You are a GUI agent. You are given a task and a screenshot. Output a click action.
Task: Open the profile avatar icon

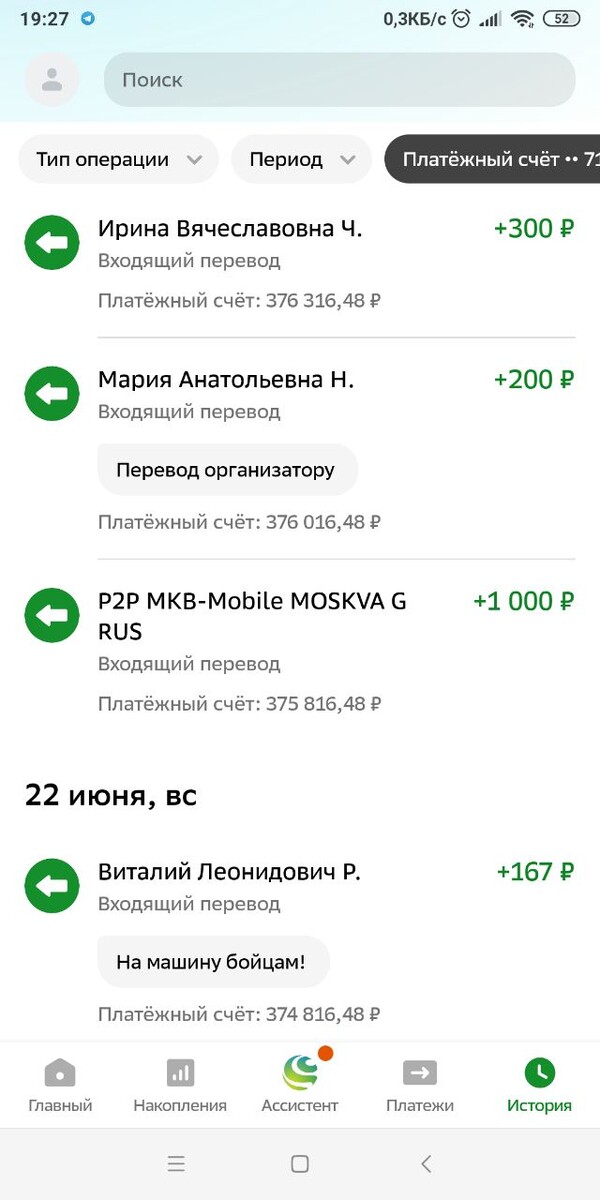pos(52,80)
